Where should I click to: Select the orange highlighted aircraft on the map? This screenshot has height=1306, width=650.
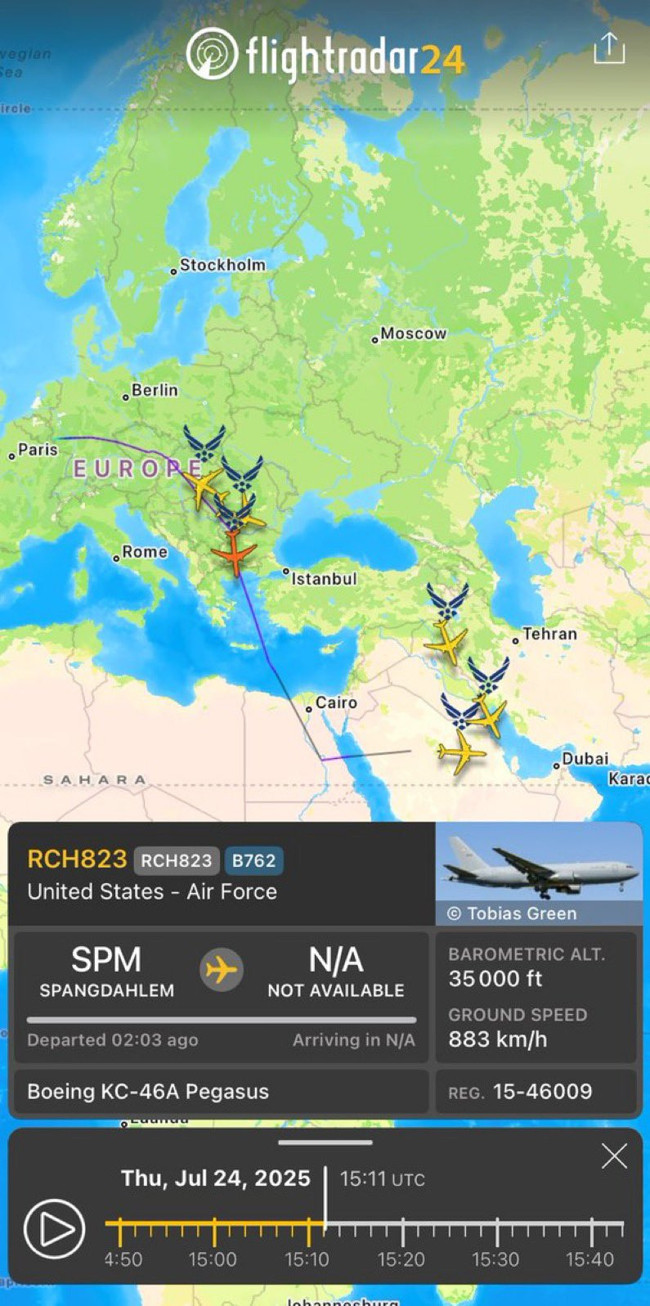pyautogui.click(x=234, y=552)
